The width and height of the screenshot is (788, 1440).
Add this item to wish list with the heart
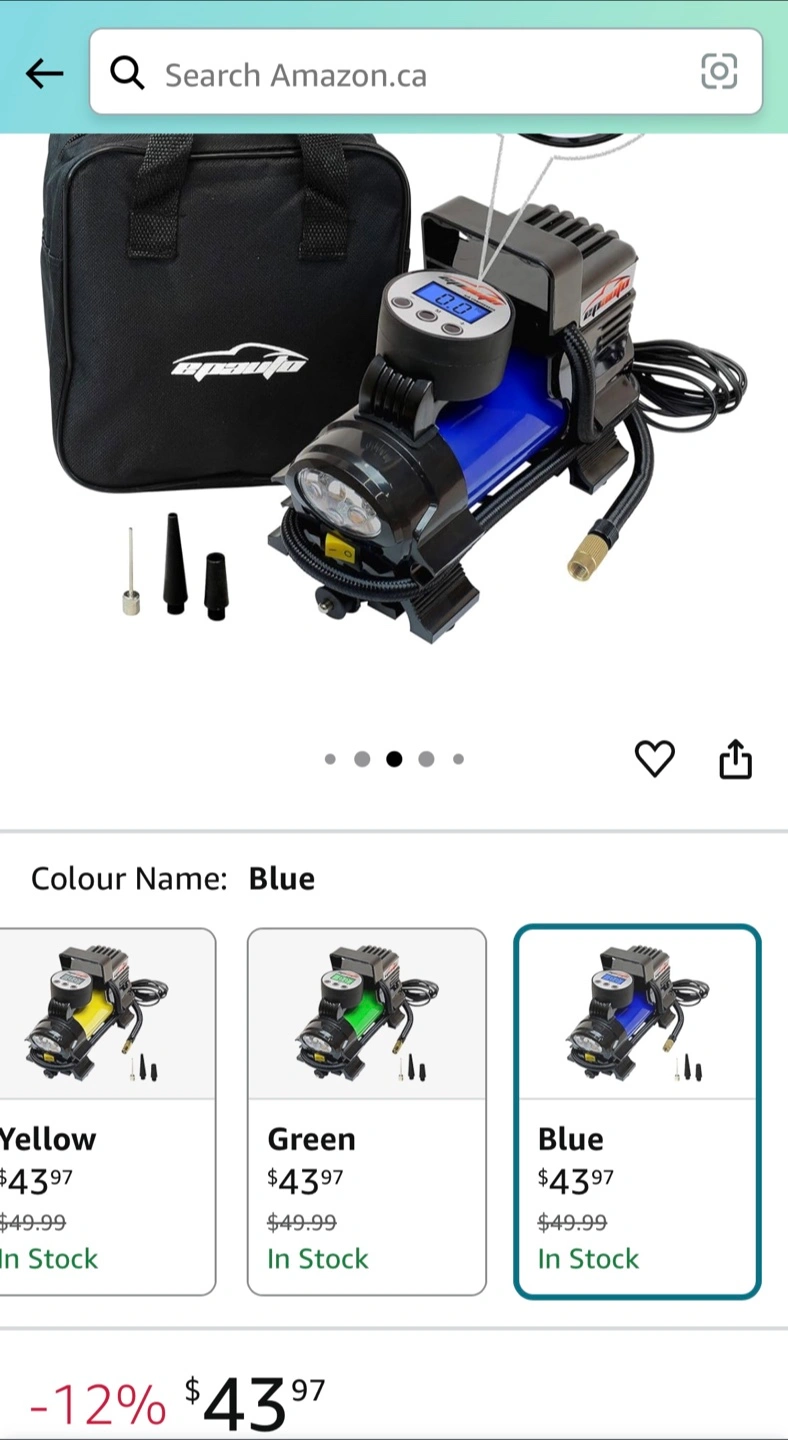655,759
